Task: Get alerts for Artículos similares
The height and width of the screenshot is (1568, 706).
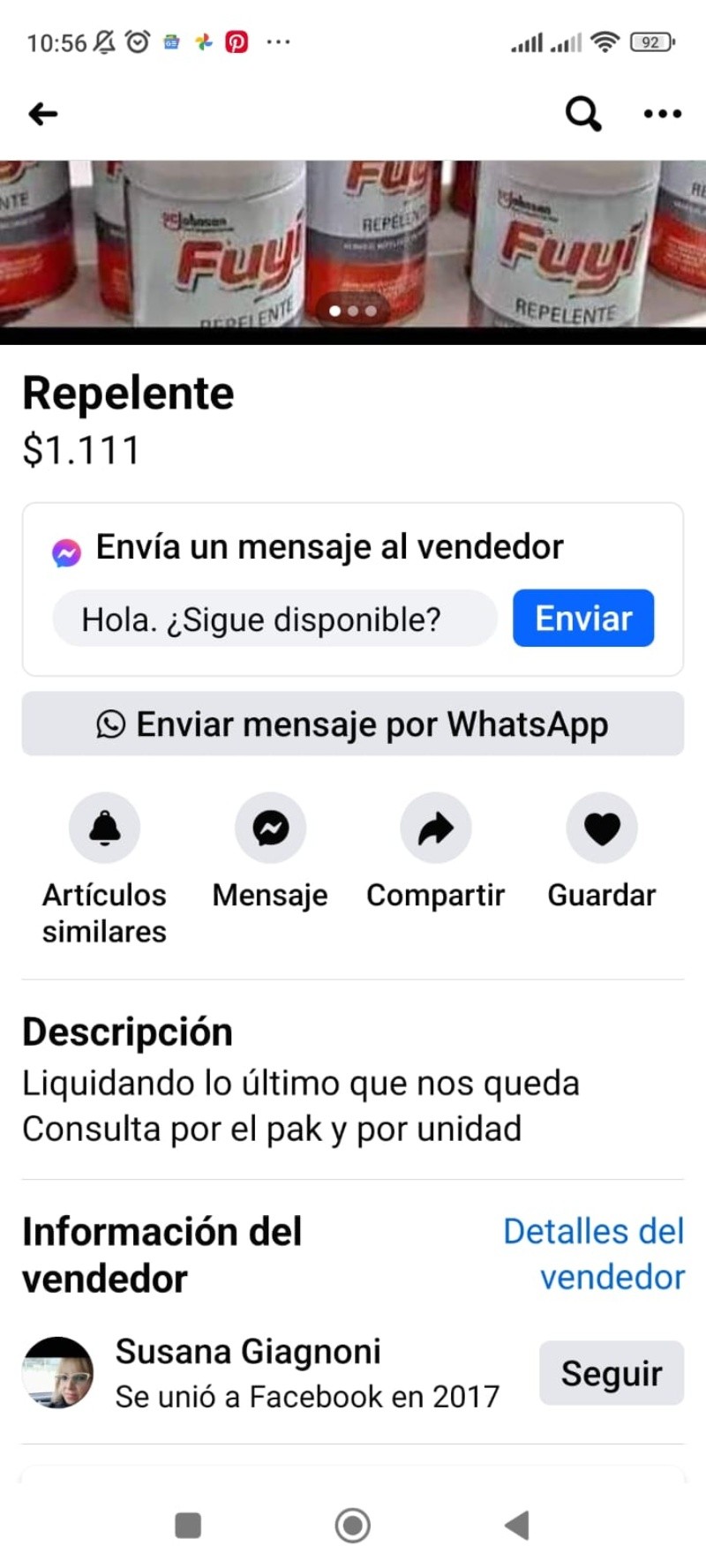Action: tap(104, 828)
